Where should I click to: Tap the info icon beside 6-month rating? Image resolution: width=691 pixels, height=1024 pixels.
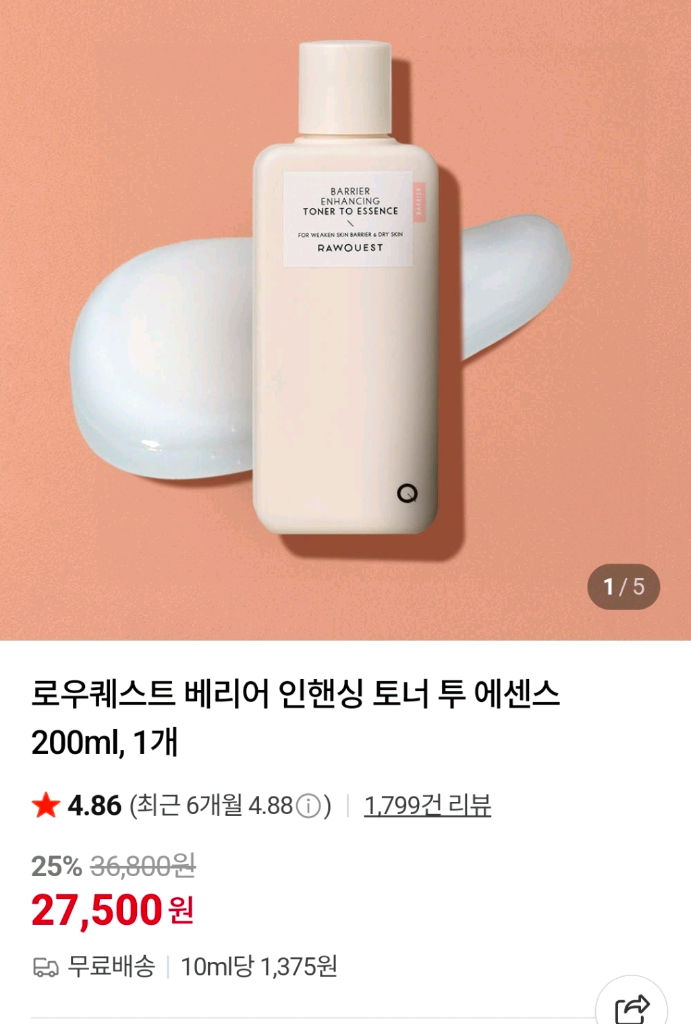point(310,806)
